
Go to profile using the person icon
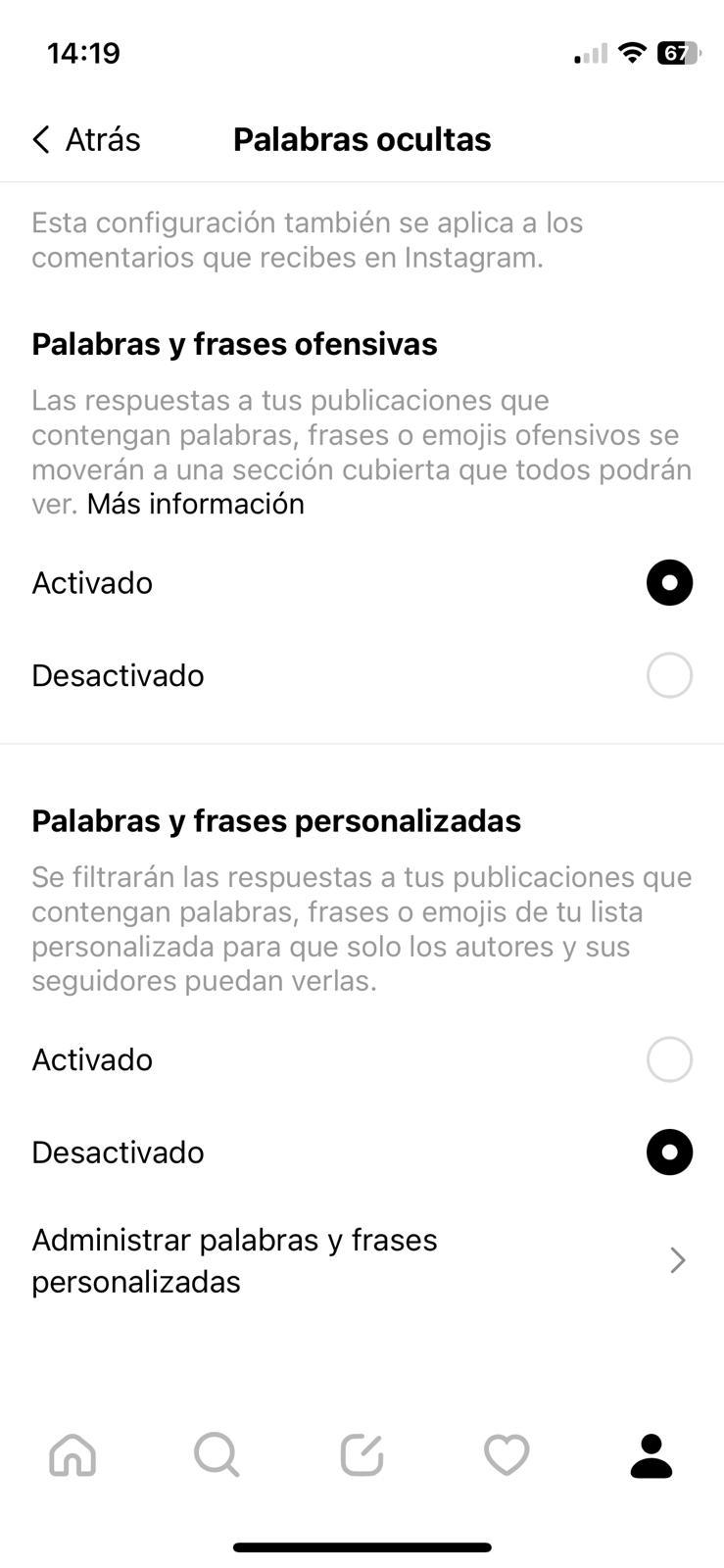coord(651,1455)
